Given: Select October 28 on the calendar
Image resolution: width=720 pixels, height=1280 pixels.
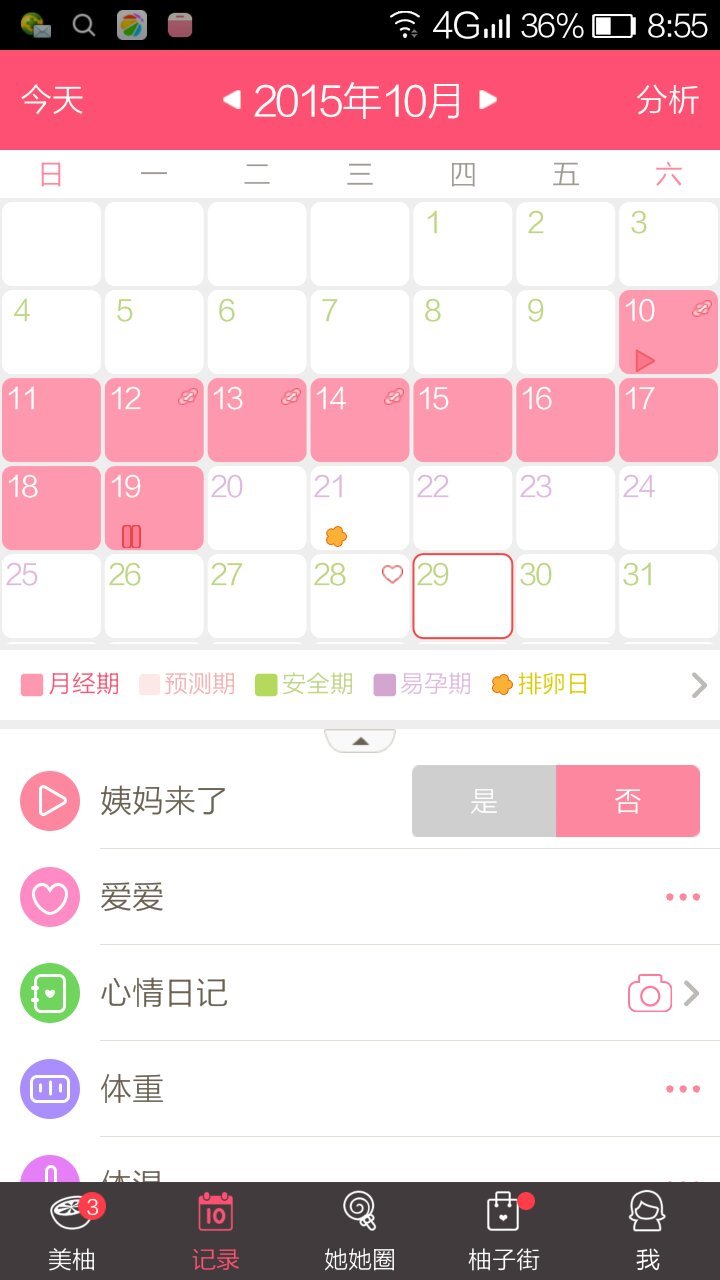Looking at the screenshot, I should coord(359,596).
